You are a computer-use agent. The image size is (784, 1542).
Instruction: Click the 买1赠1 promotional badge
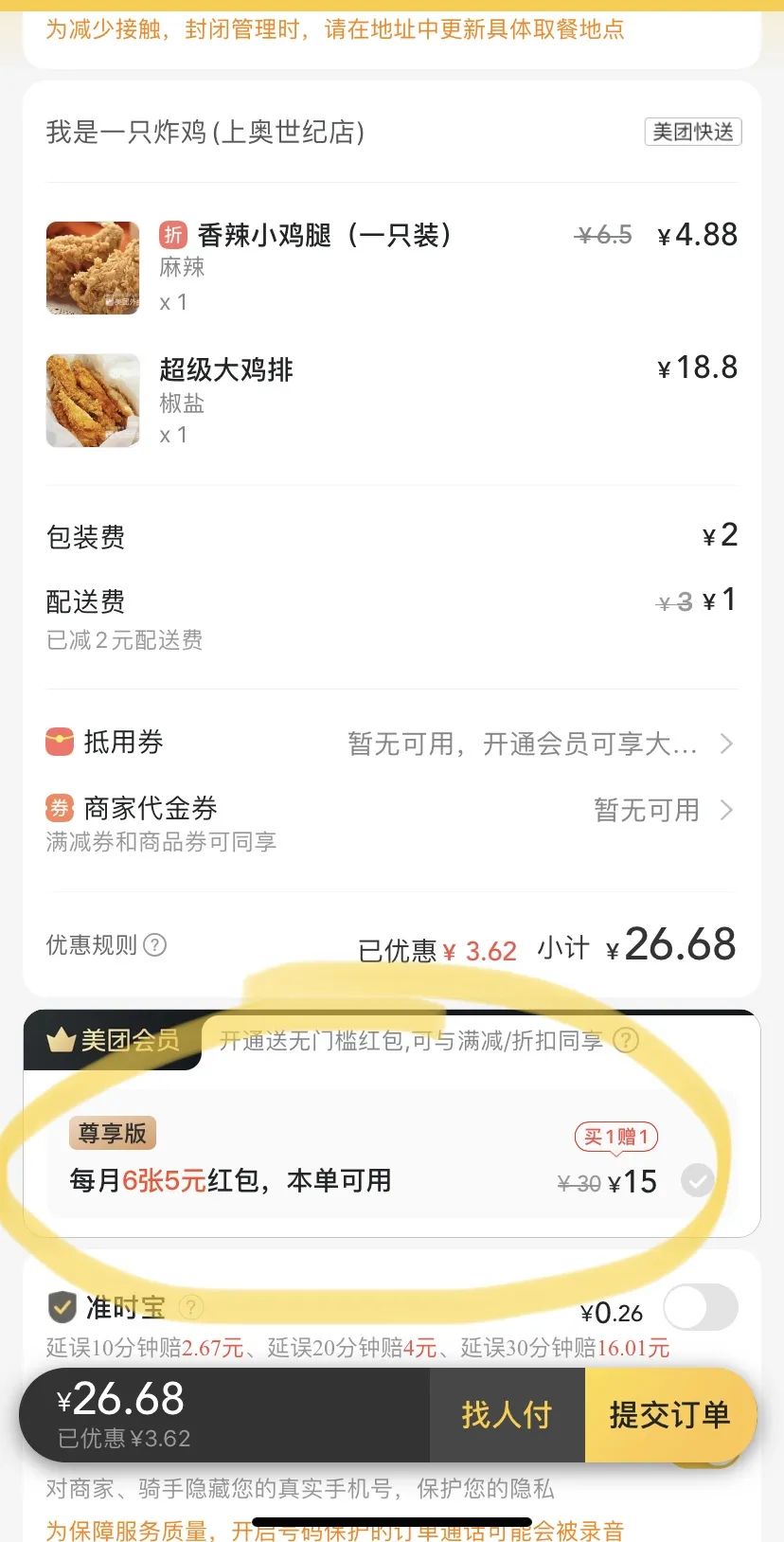coord(616,1137)
